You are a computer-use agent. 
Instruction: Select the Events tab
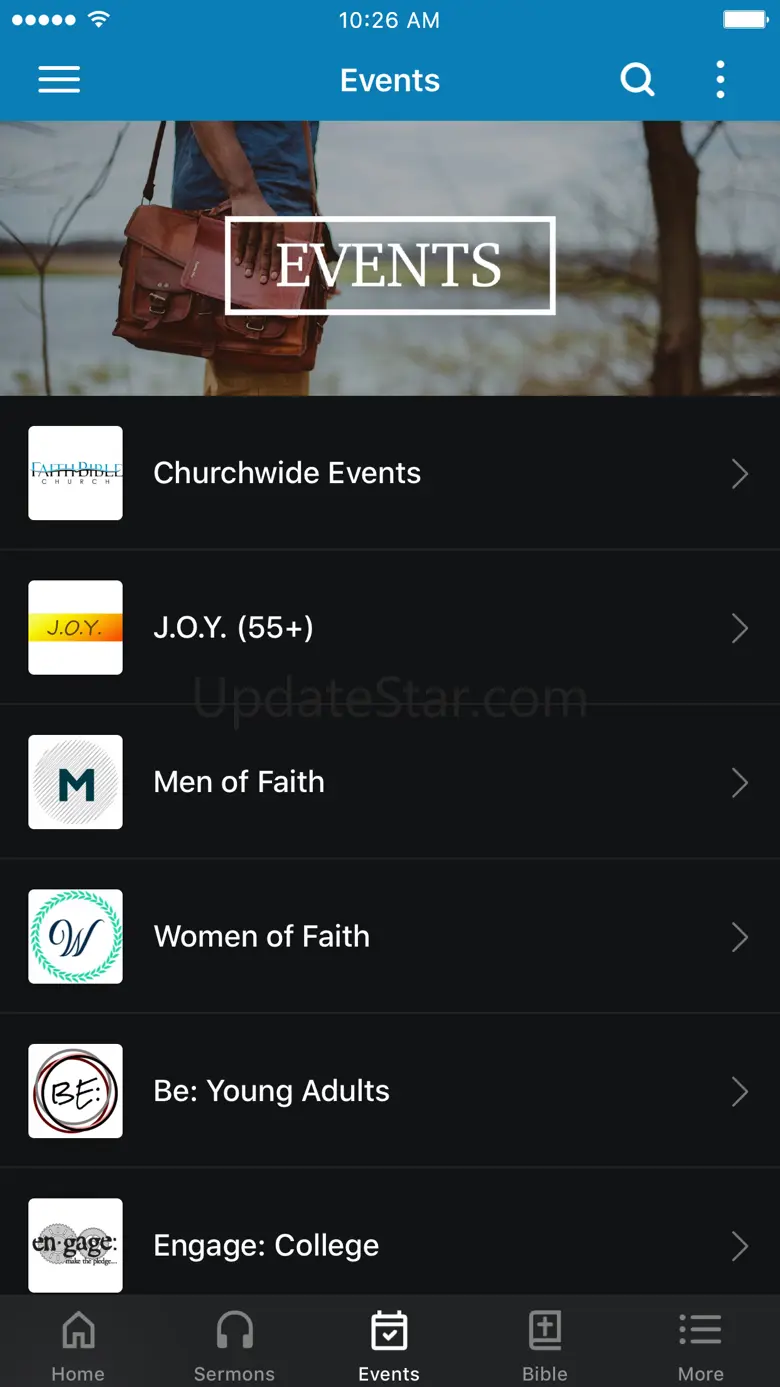pos(389,1345)
